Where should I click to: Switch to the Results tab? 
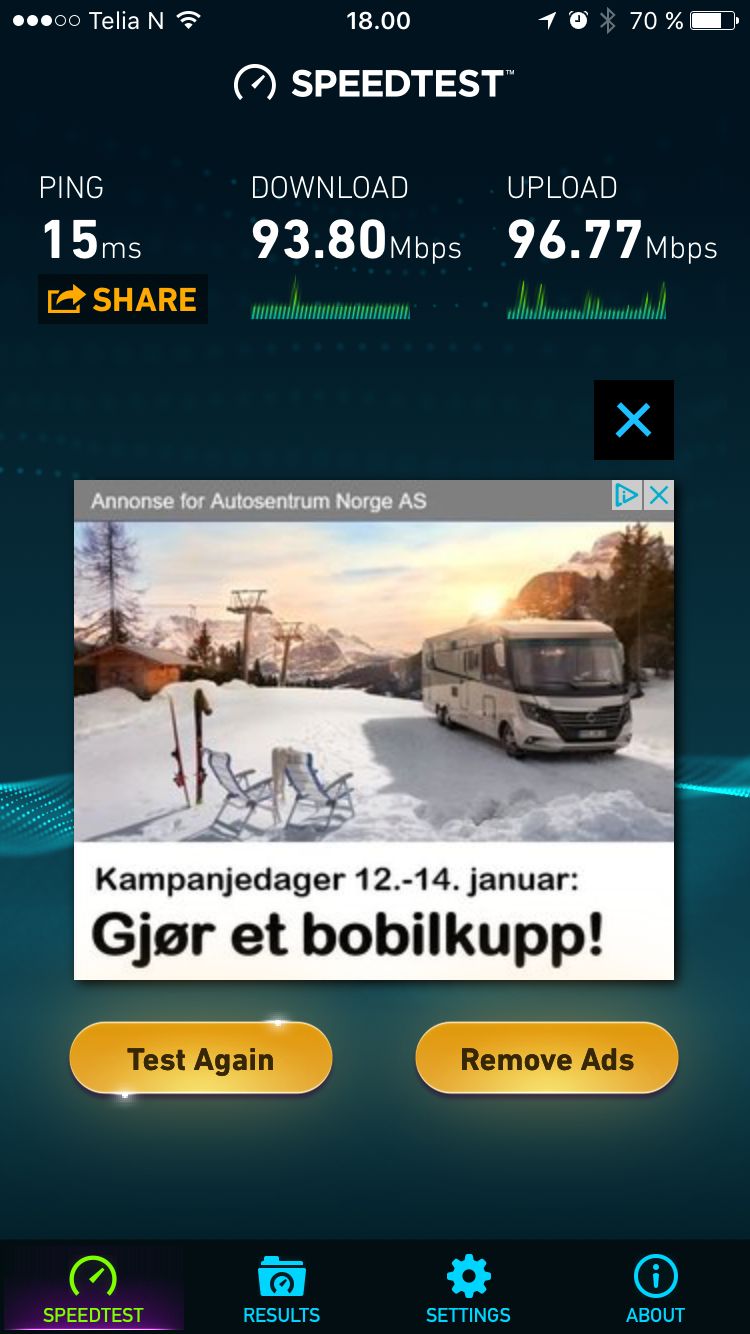(x=281, y=1289)
